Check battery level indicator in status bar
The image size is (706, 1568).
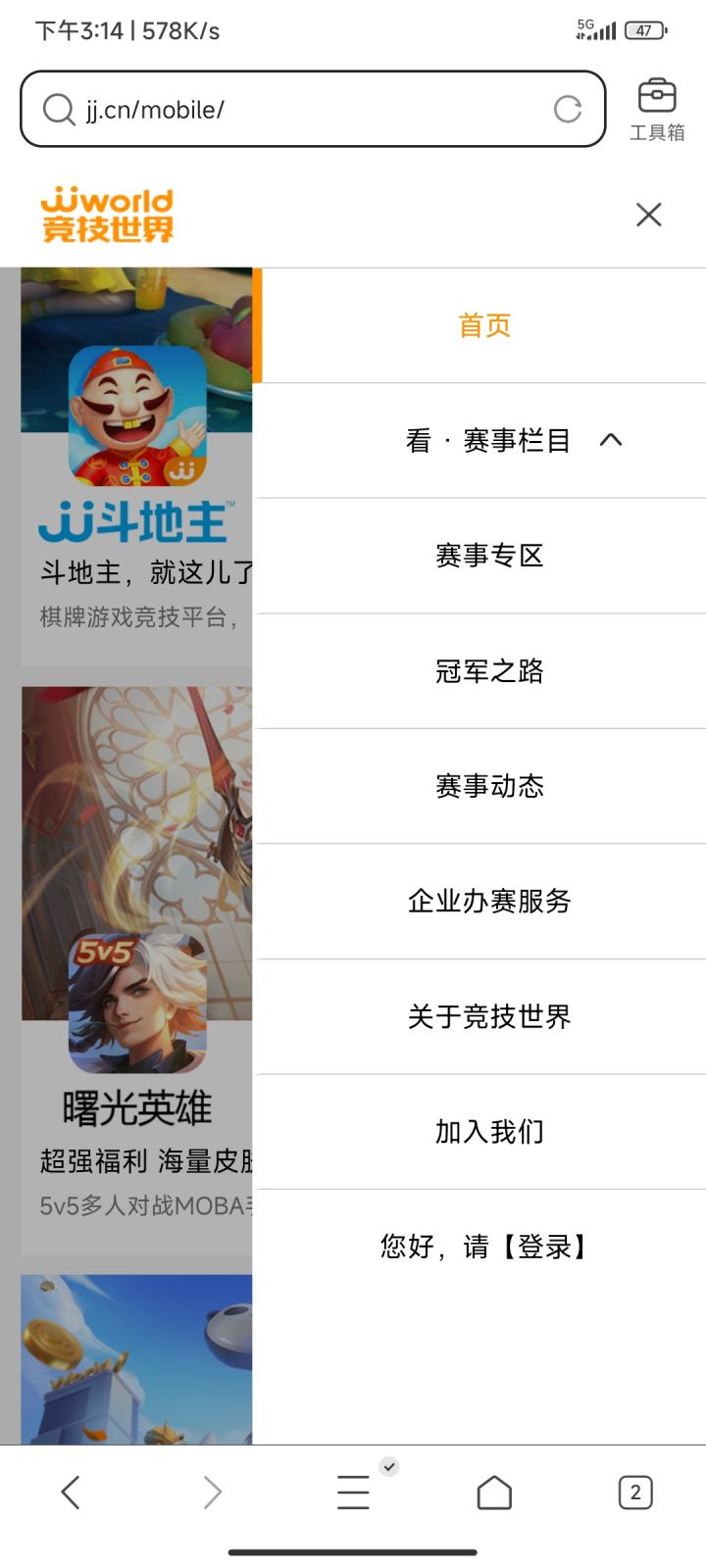point(647,30)
